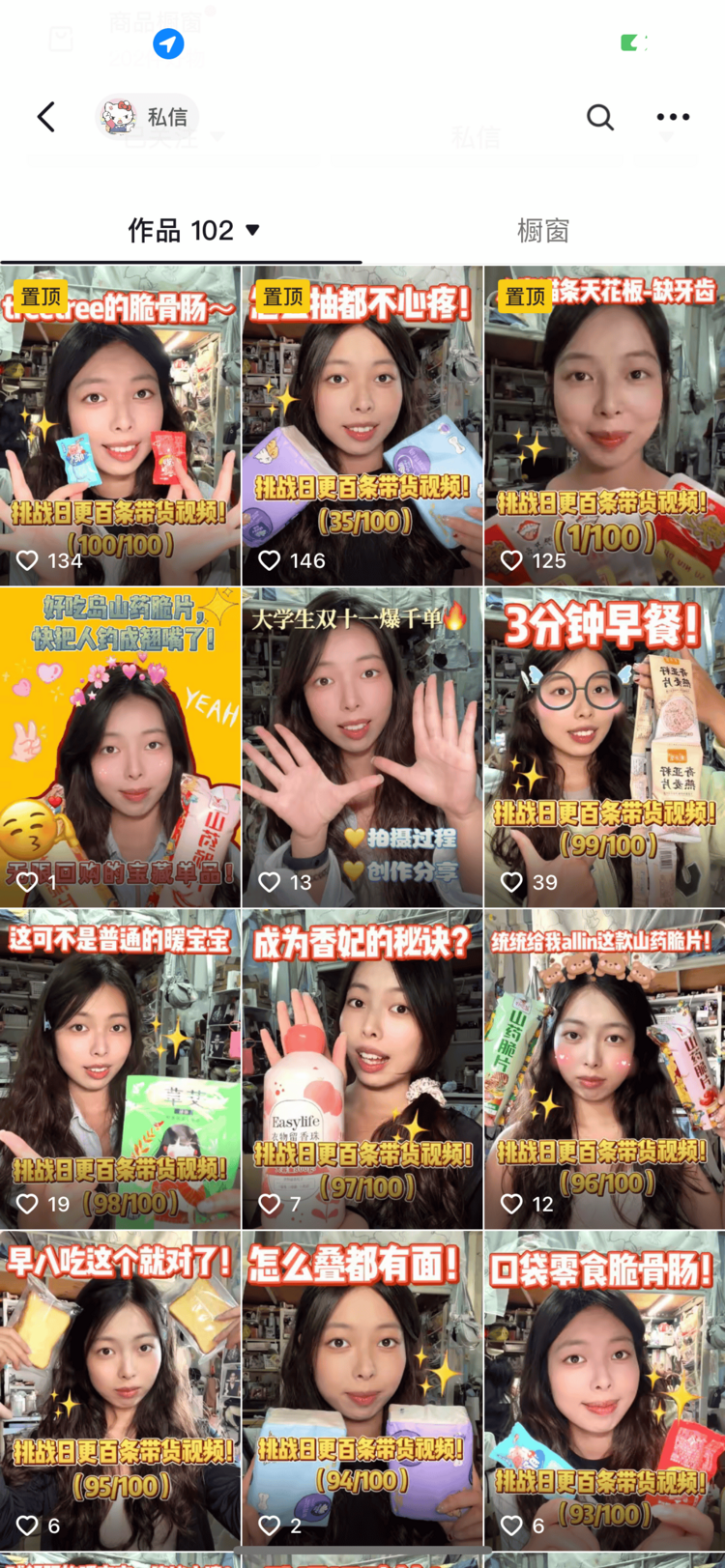725x1568 pixels.
Task: Open search on this profile
Action: (599, 117)
